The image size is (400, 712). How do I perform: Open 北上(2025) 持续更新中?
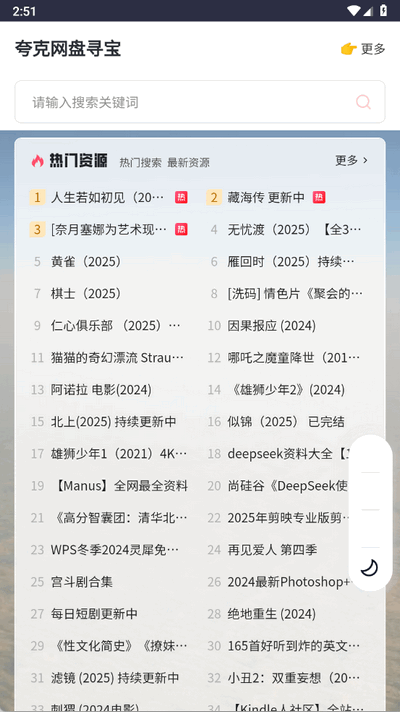click(114, 421)
